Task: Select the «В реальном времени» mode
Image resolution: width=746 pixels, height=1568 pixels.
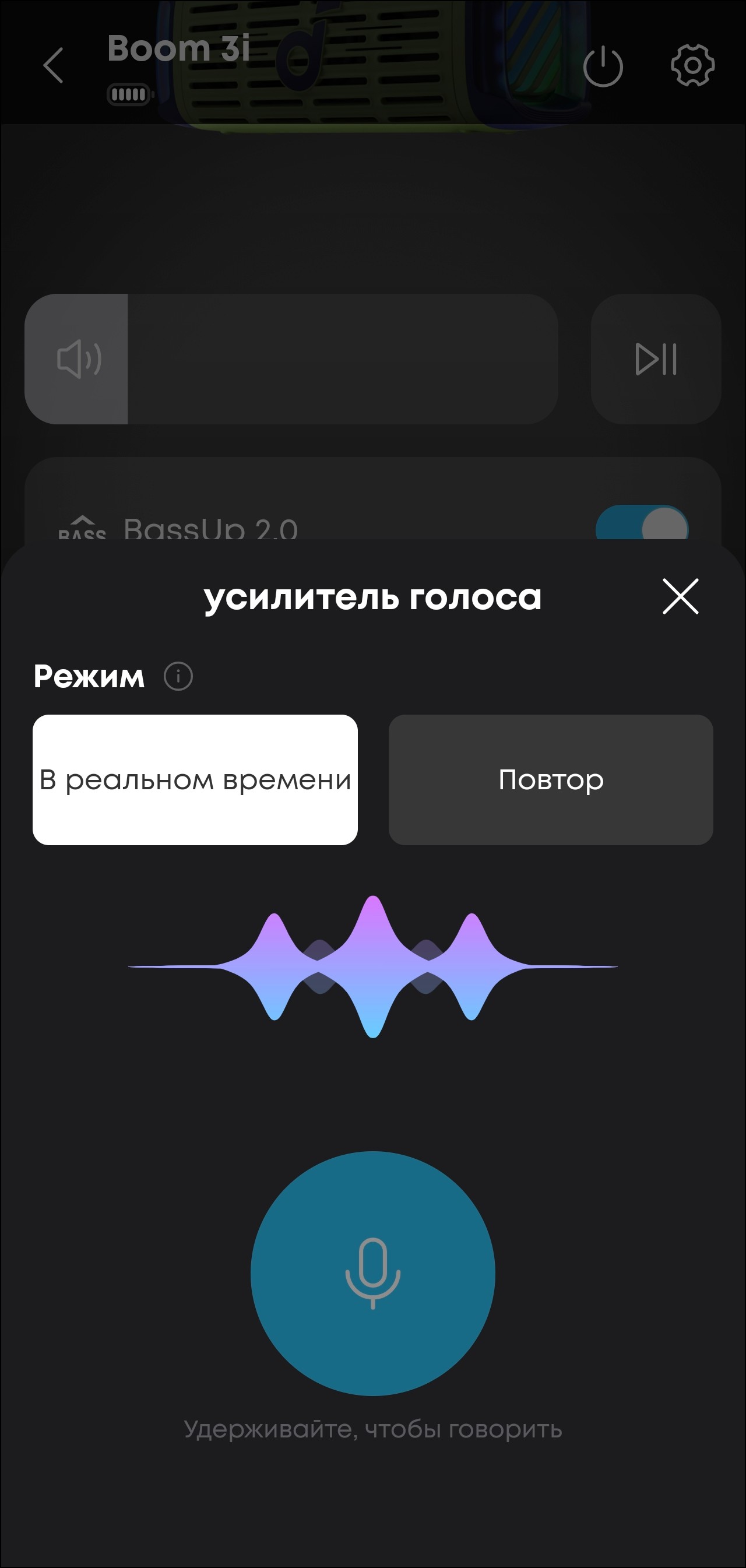Action: coord(195,780)
